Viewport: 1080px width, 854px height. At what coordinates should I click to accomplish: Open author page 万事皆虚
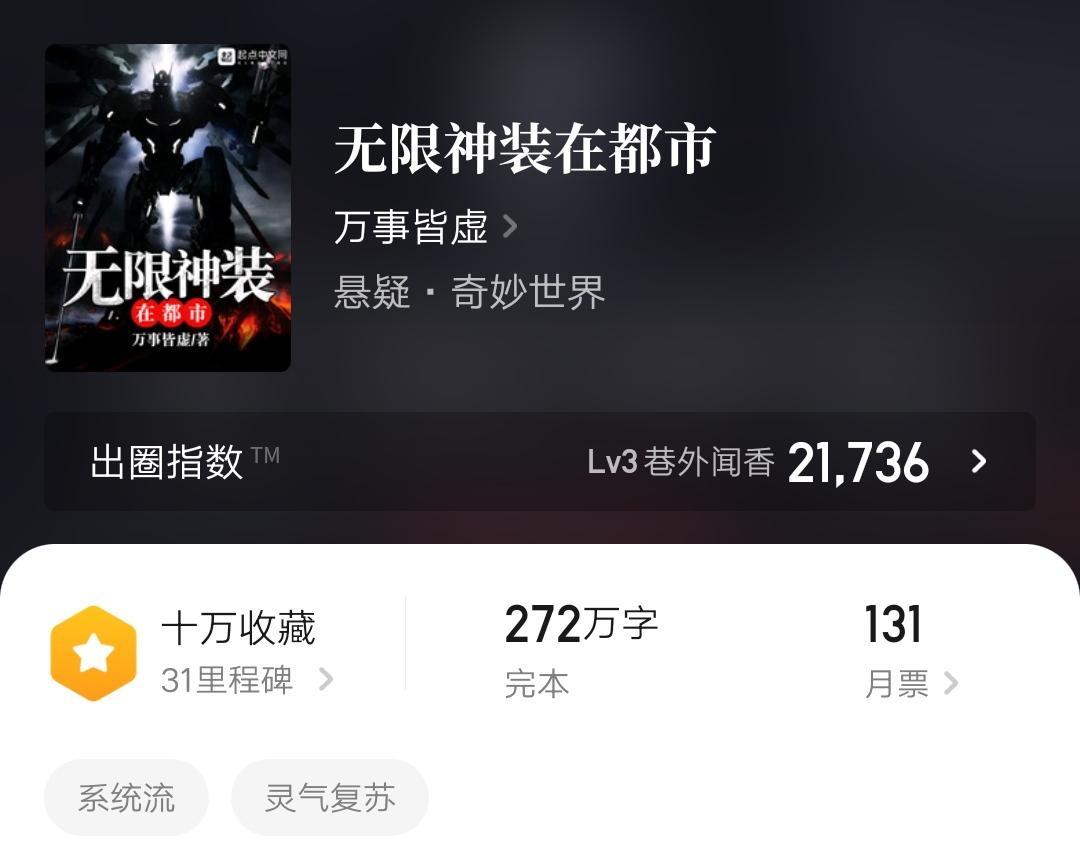[x=424, y=228]
